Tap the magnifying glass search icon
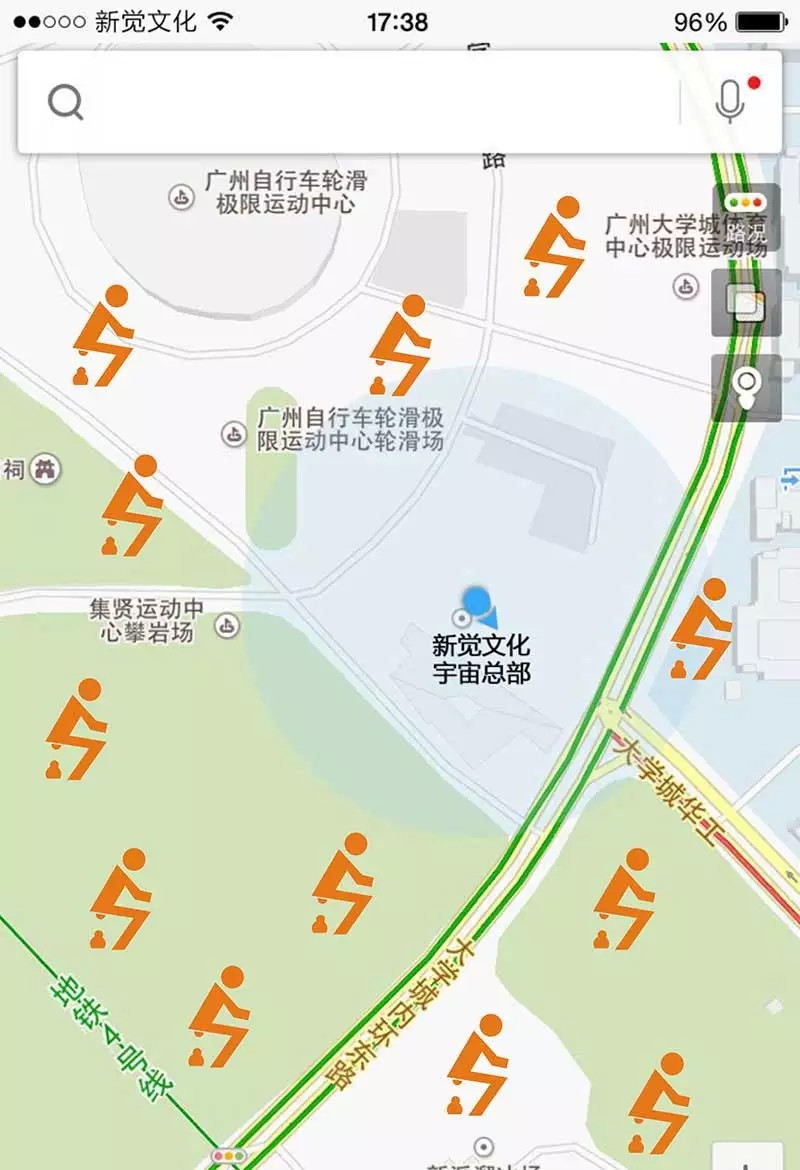This screenshot has height=1170, width=800. 66,101
